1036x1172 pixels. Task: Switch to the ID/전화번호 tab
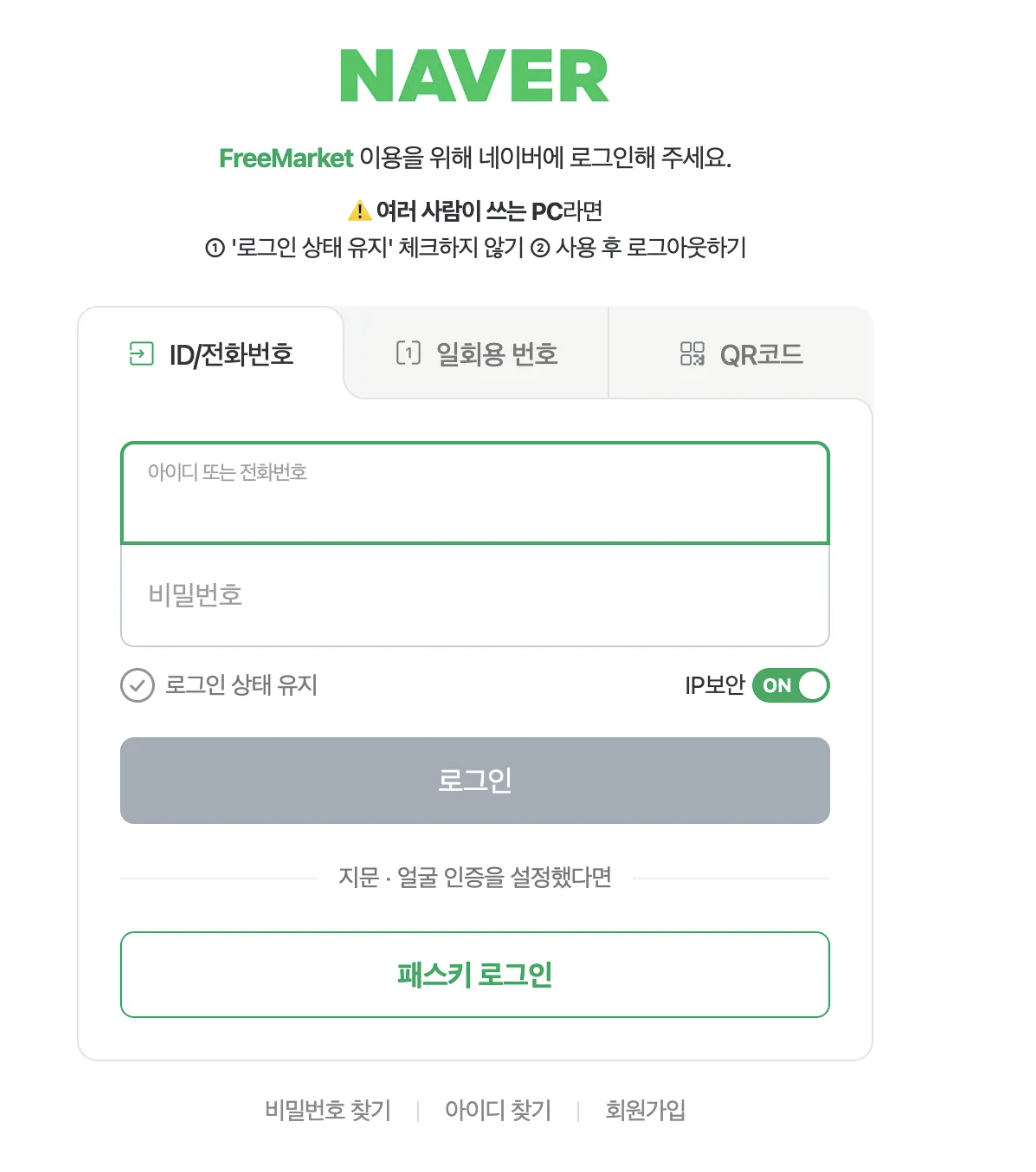[x=211, y=354]
